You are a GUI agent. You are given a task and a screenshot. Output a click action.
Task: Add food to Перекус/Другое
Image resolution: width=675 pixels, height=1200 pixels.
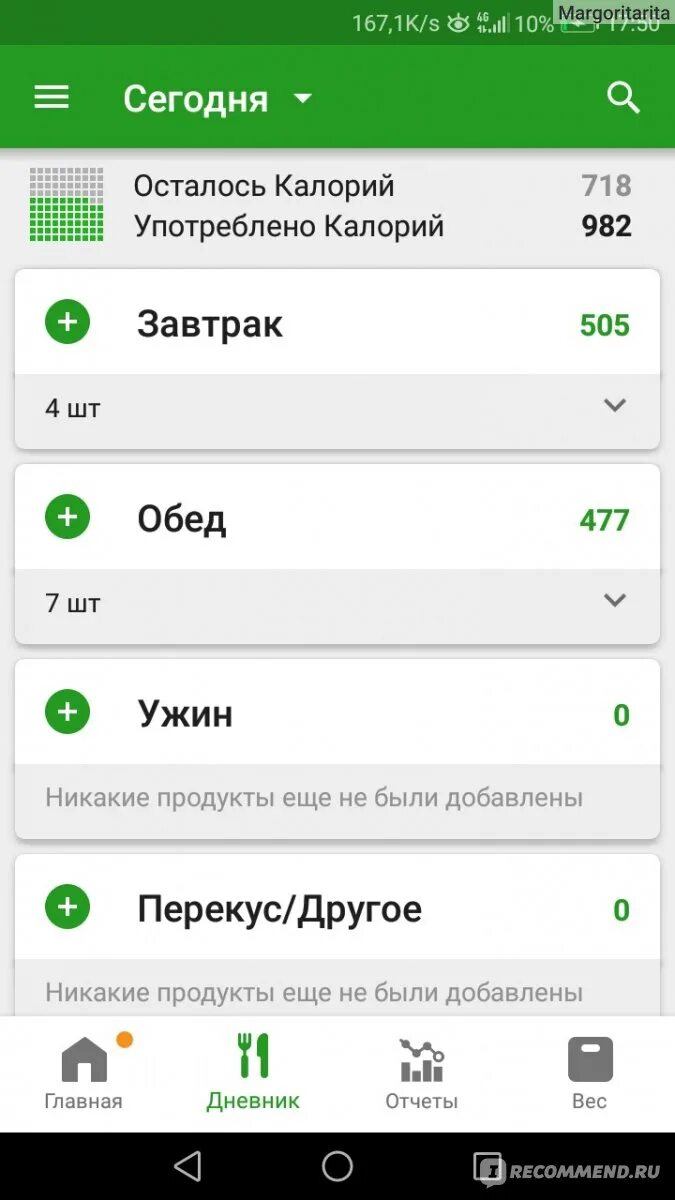[x=68, y=907]
